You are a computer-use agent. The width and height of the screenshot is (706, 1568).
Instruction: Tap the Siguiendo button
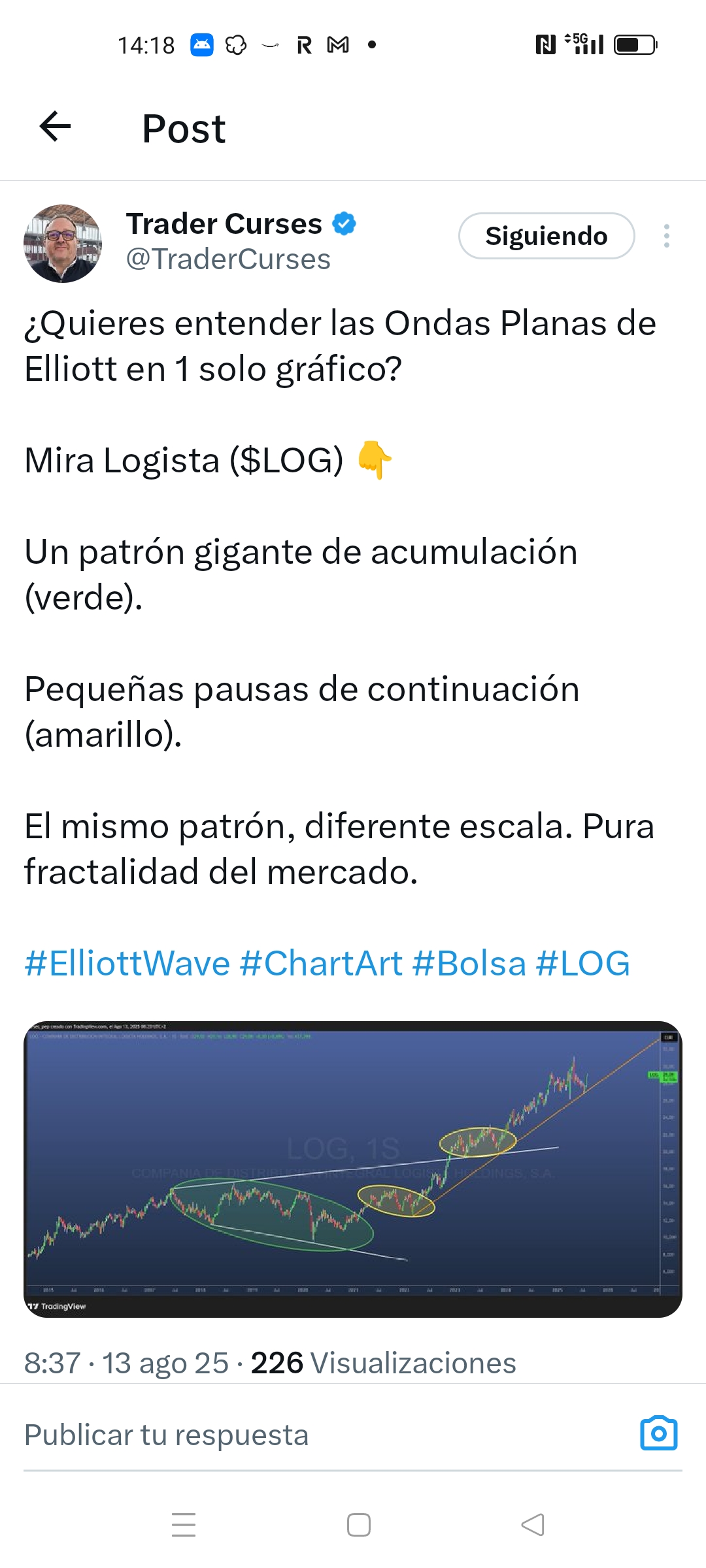(x=546, y=236)
